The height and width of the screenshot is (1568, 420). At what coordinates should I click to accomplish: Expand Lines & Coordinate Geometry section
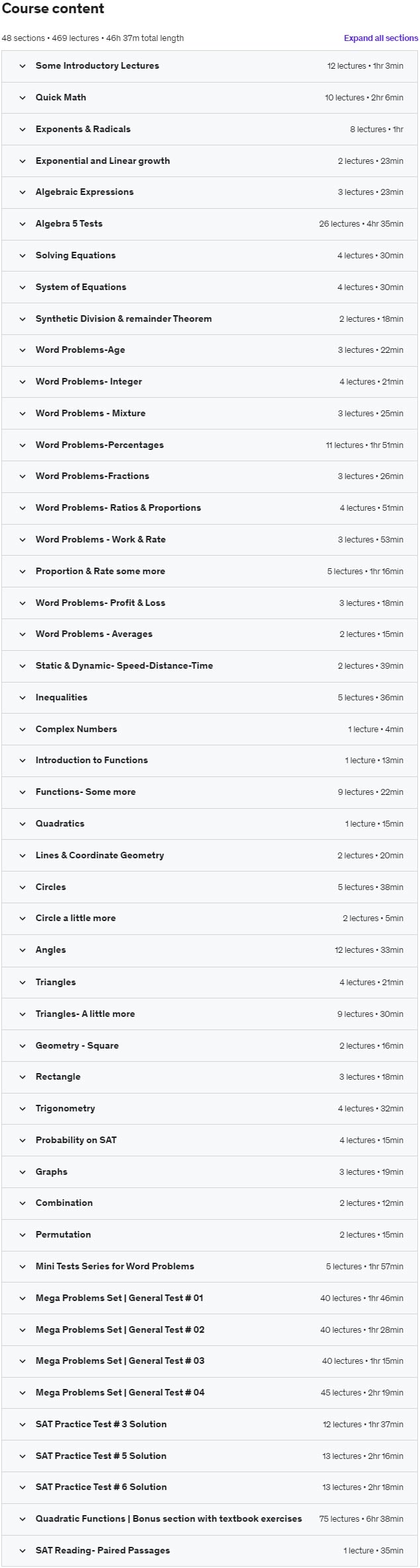click(x=100, y=856)
